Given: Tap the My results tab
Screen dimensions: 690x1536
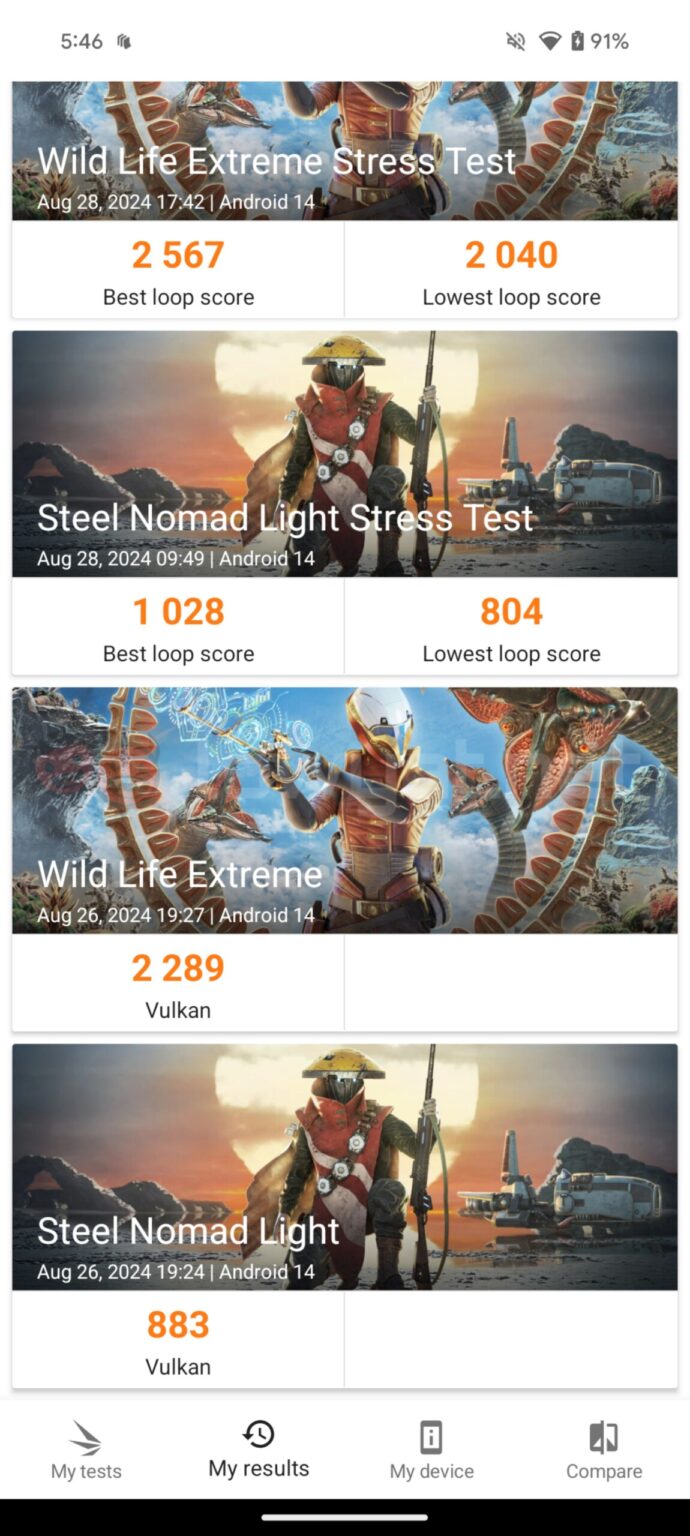Looking at the screenshot, I should tap(259, 1450).
